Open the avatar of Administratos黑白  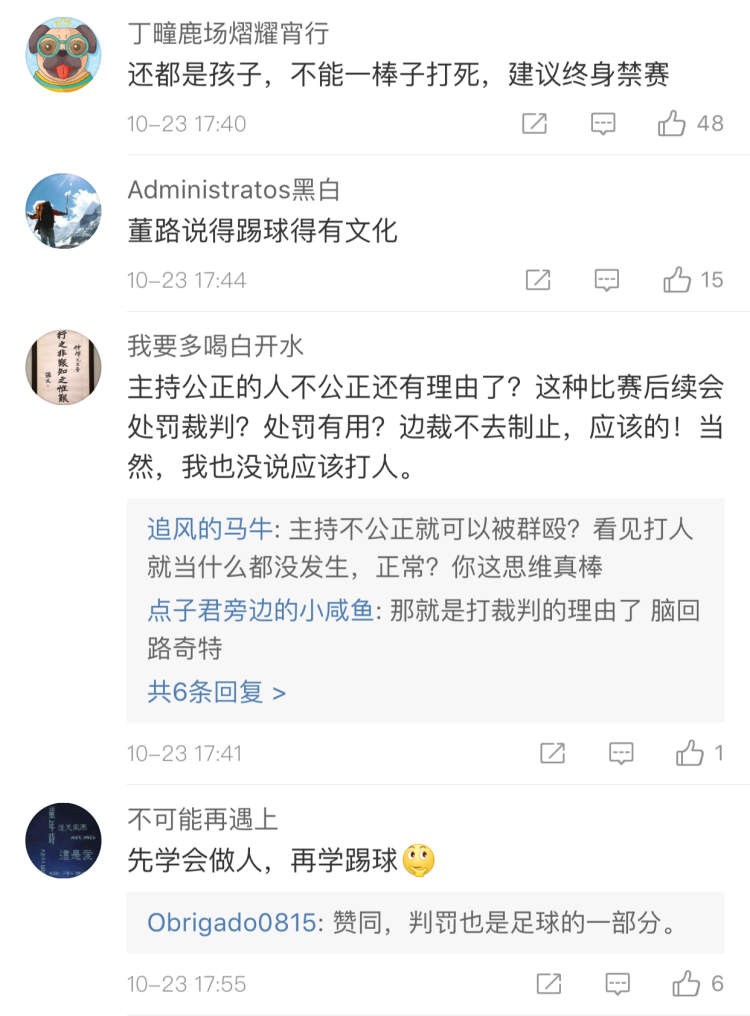pyautogui.click(x=63, y=211)
